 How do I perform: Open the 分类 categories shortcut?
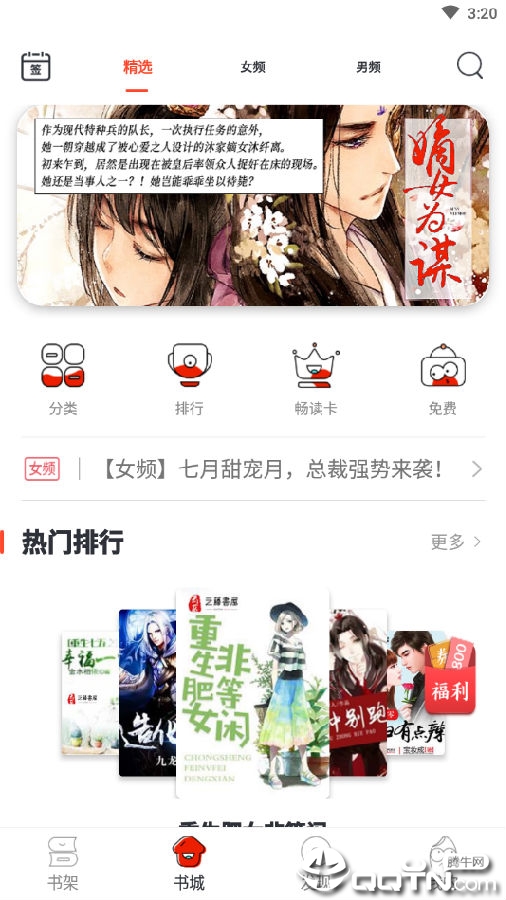tap(63, 379)
